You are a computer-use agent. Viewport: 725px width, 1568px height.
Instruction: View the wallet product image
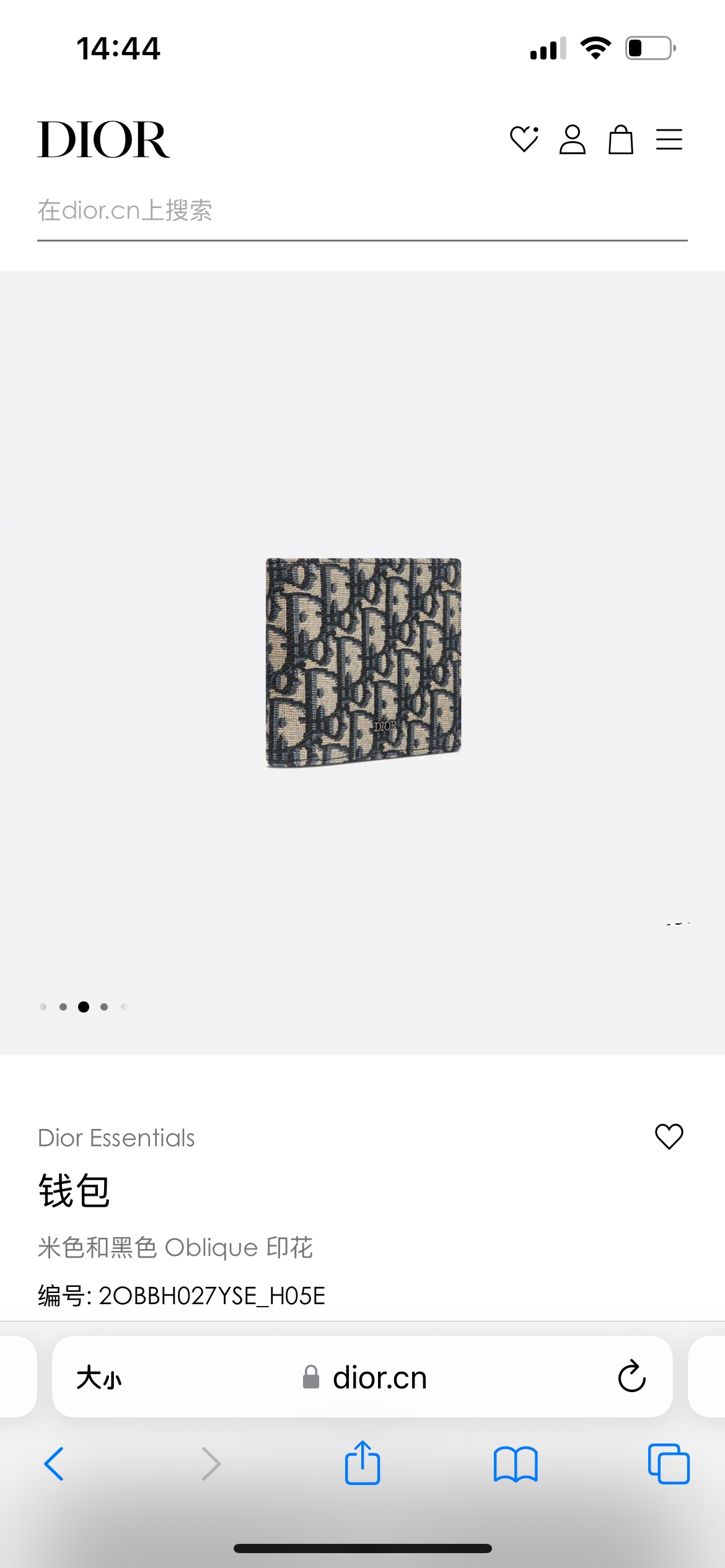[x=363, y=663]
